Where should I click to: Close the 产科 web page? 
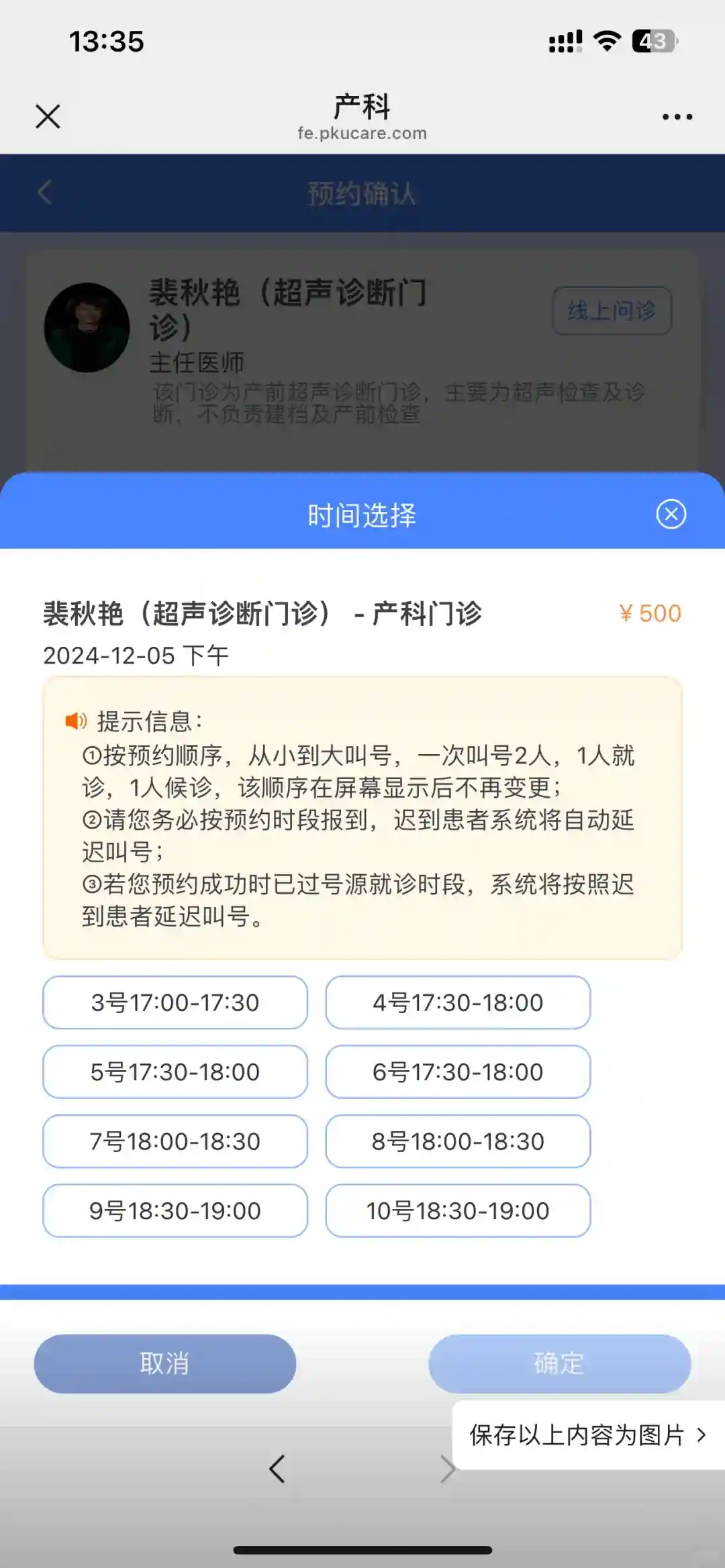click(x=48, y=116)
